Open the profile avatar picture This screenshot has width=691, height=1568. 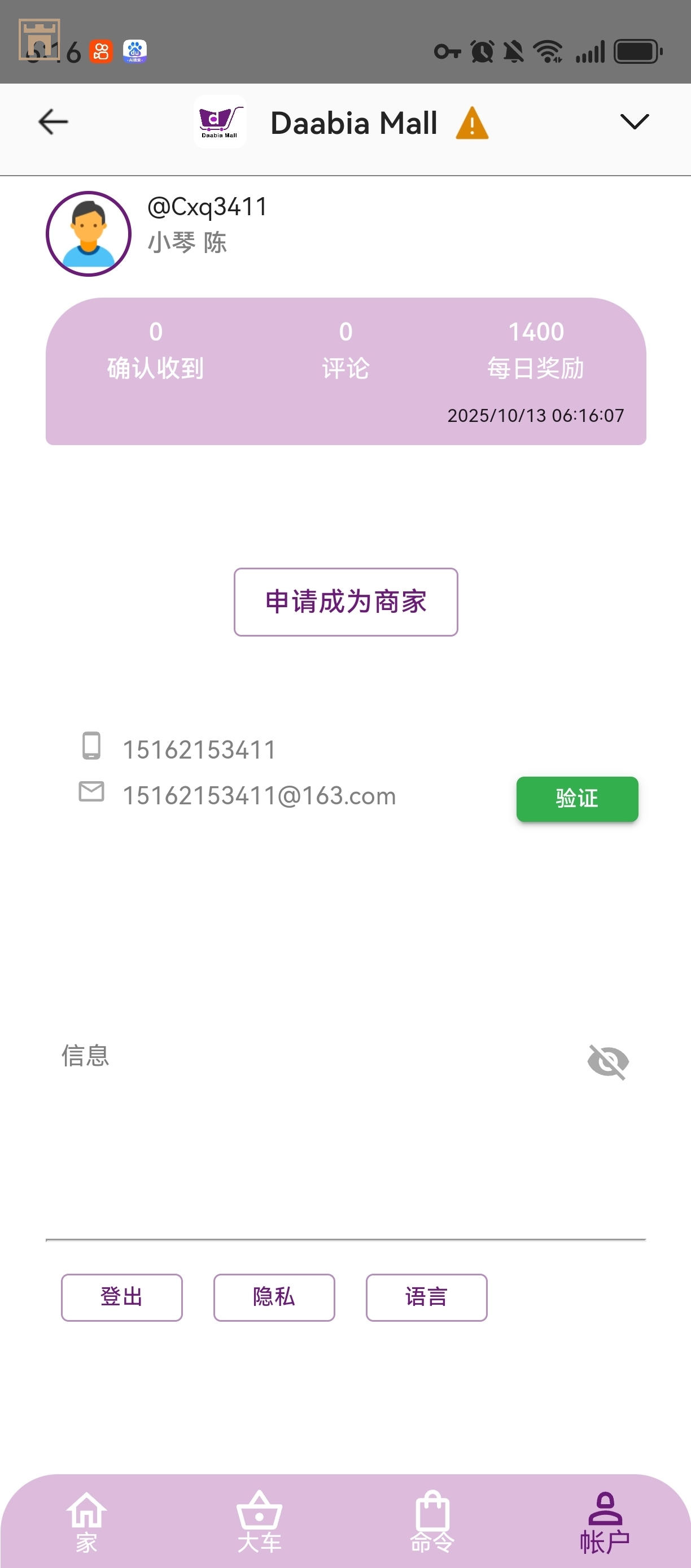(x=89, y=234)
